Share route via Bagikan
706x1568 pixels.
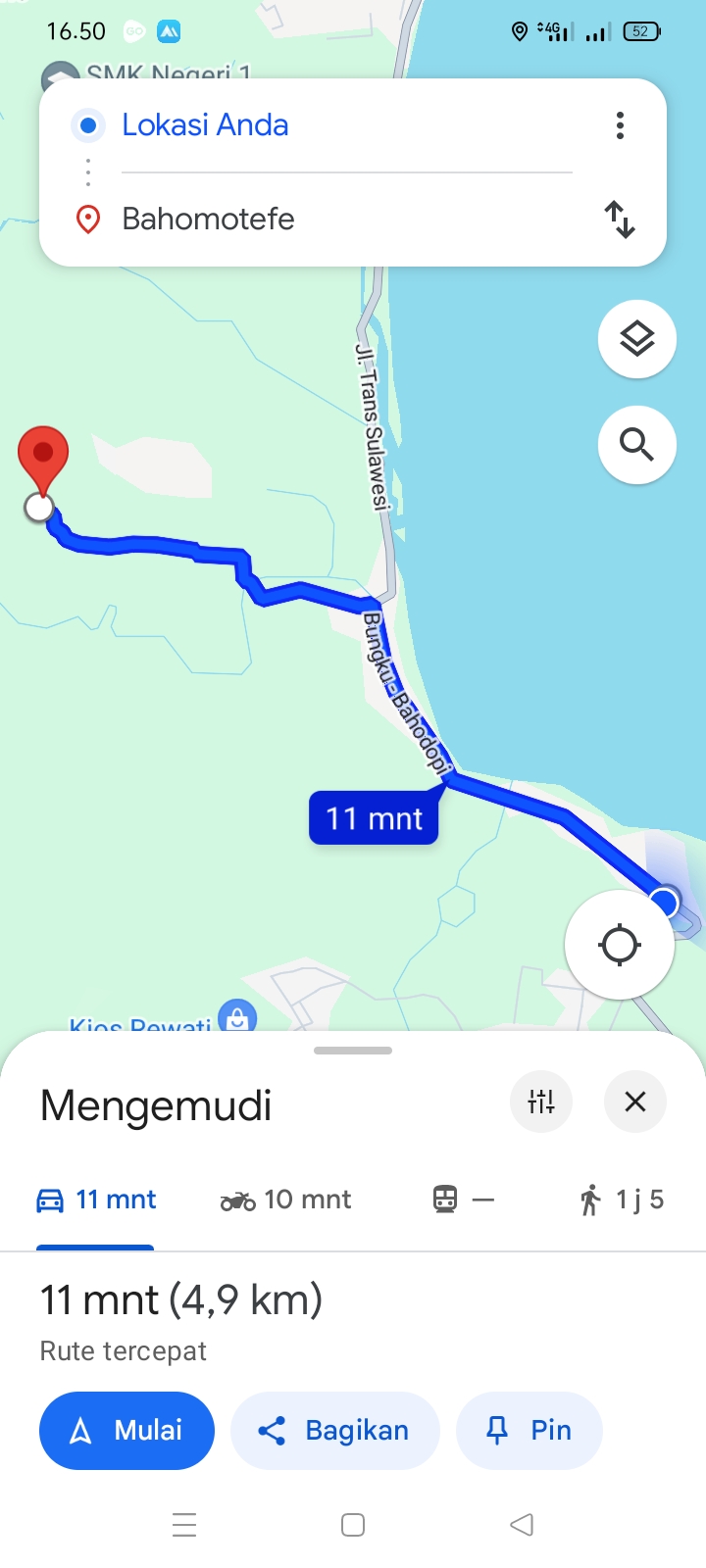(335, 1431)
